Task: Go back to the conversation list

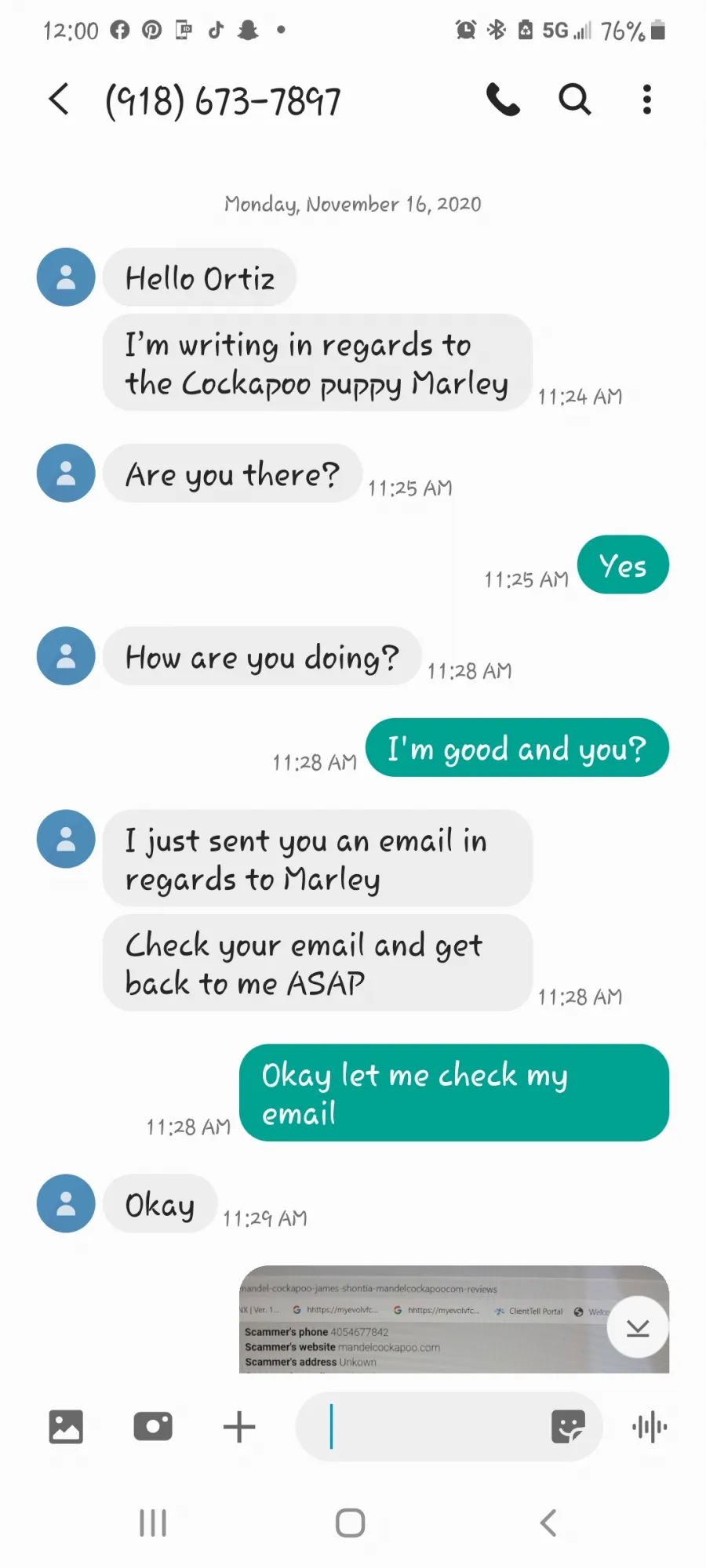Action: (59, 100)
